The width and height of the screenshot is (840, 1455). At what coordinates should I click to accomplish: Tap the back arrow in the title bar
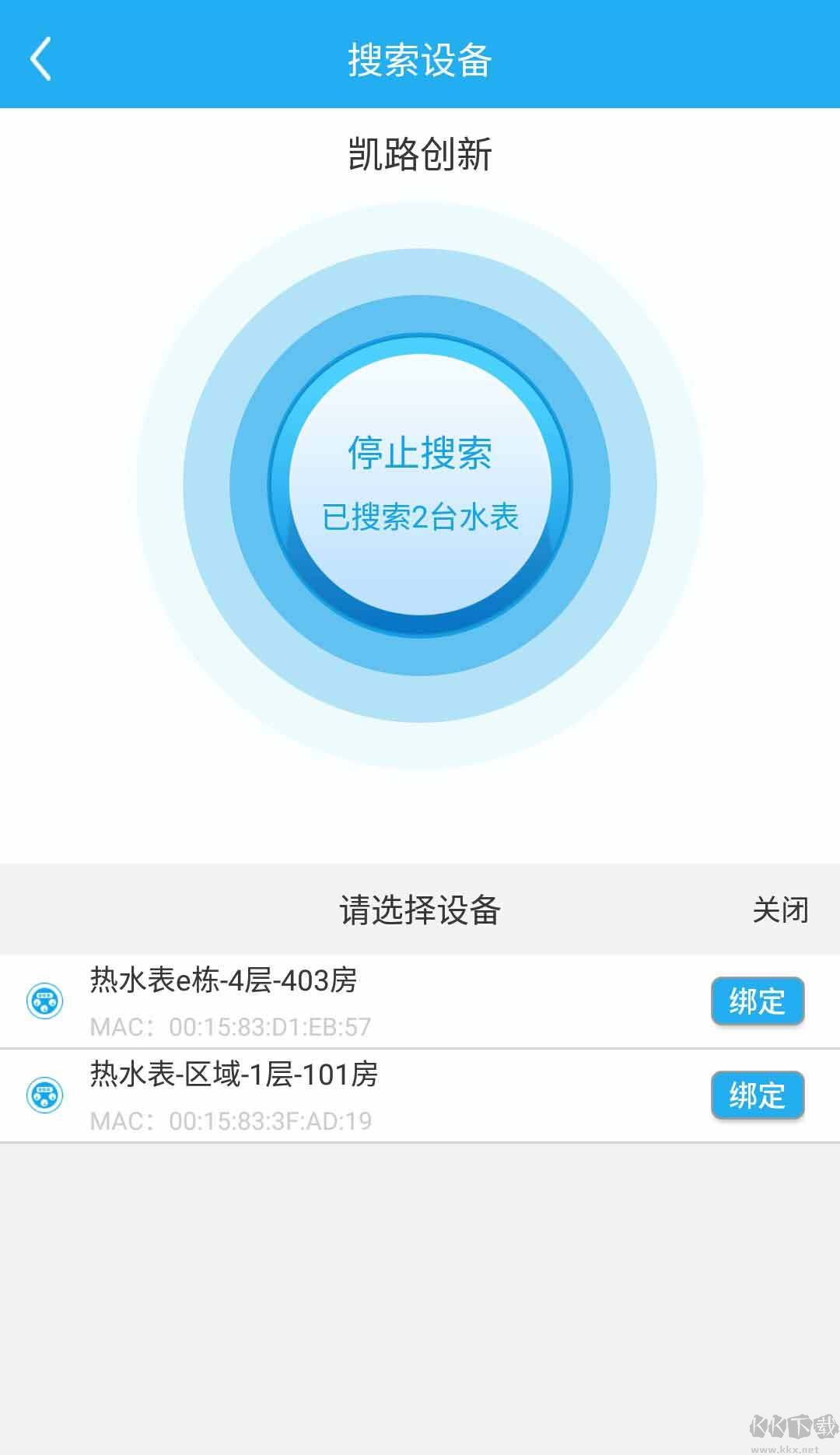click(x=39, y=58)
